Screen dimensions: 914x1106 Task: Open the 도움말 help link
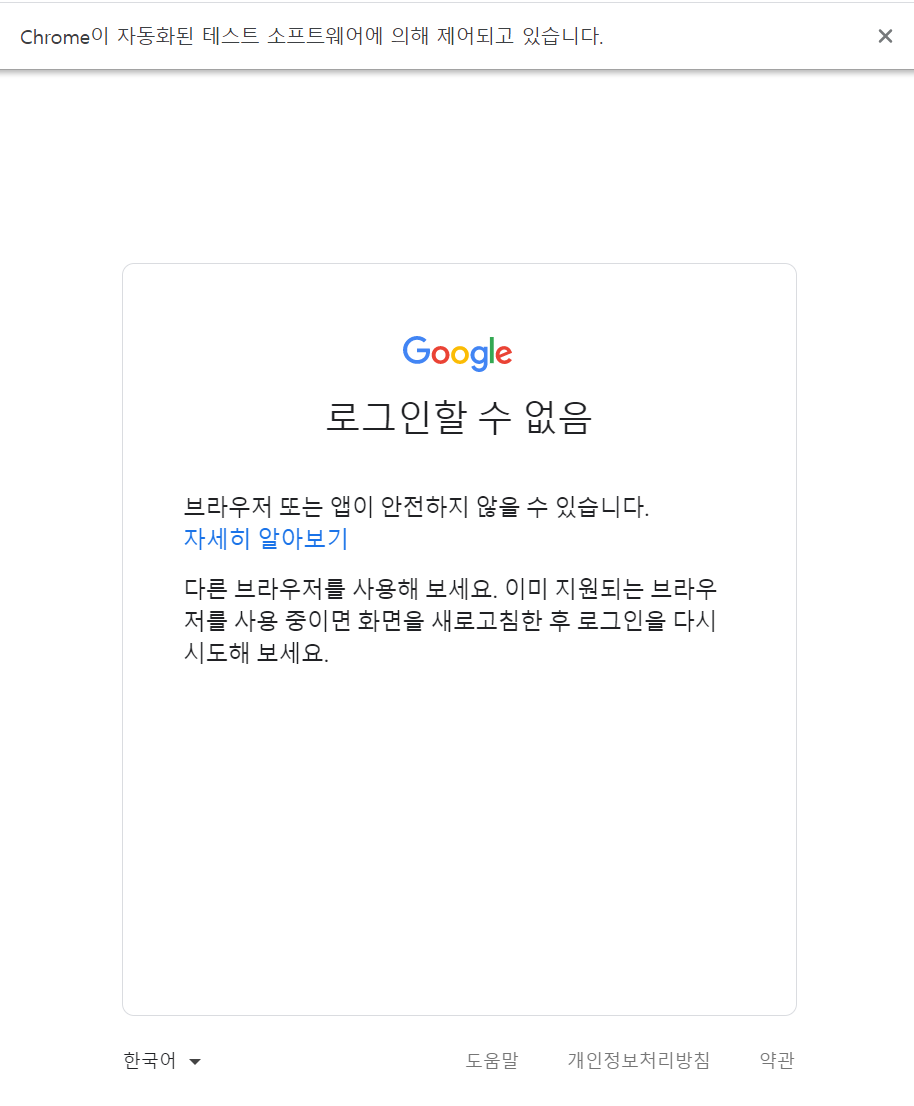(492, 1061)
